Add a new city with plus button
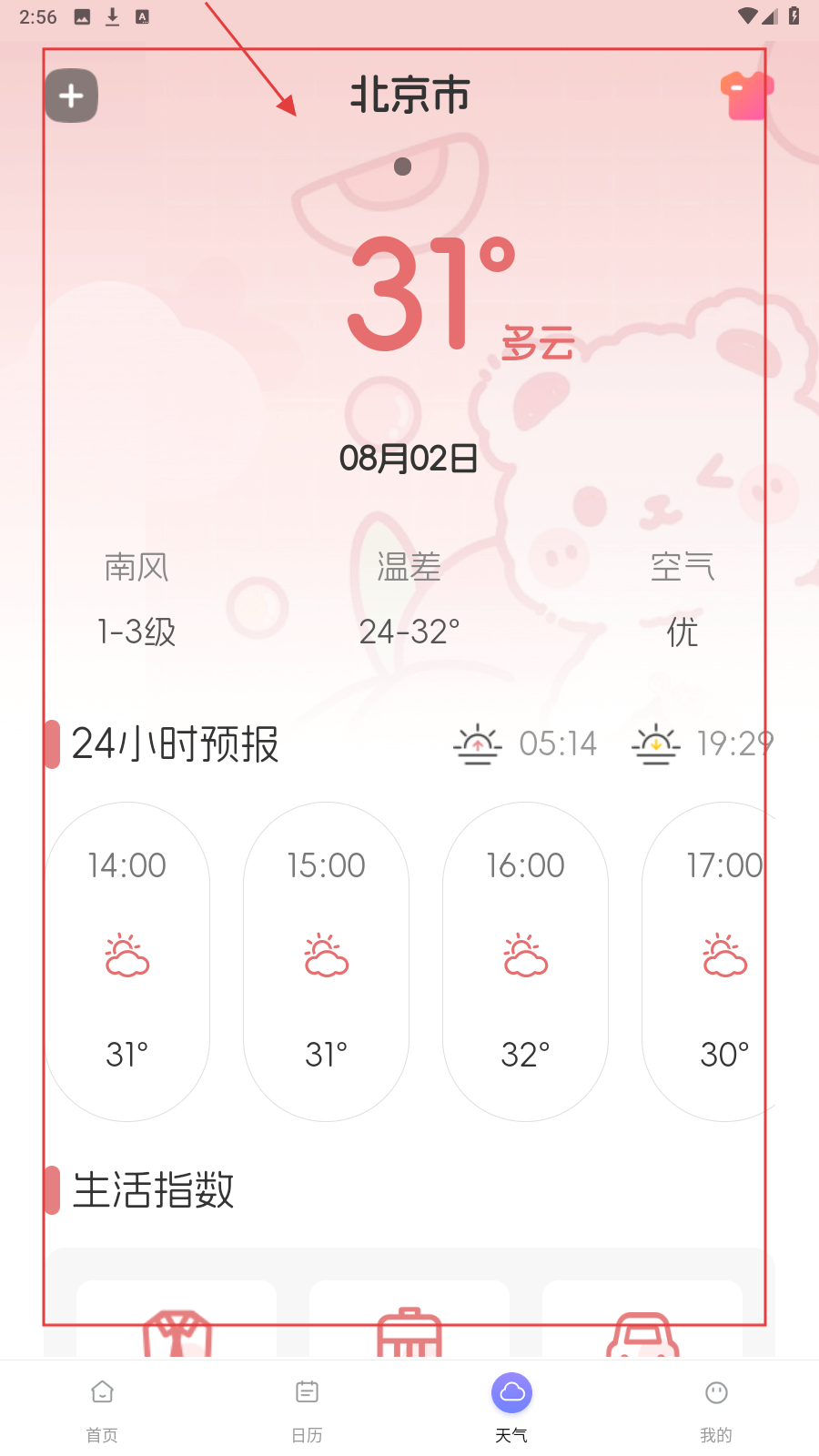This screenshot has height=1456, width=819. (x=72, y=96)
